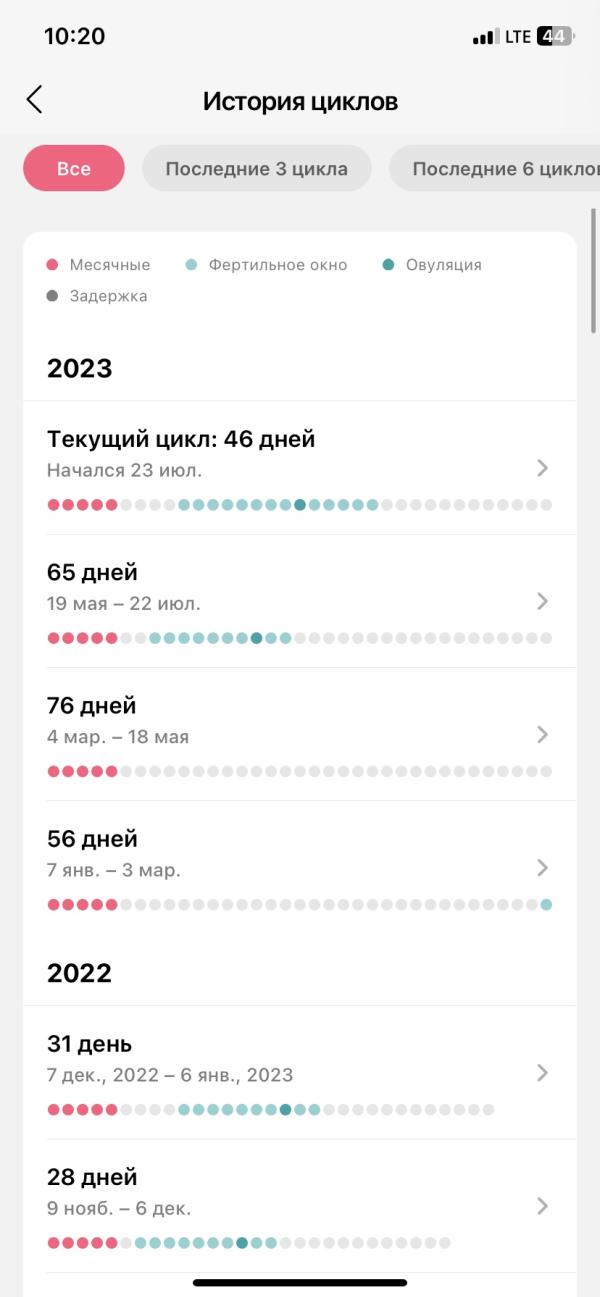Filter by "Последние 3 цикла"

(x=256, y=168)
